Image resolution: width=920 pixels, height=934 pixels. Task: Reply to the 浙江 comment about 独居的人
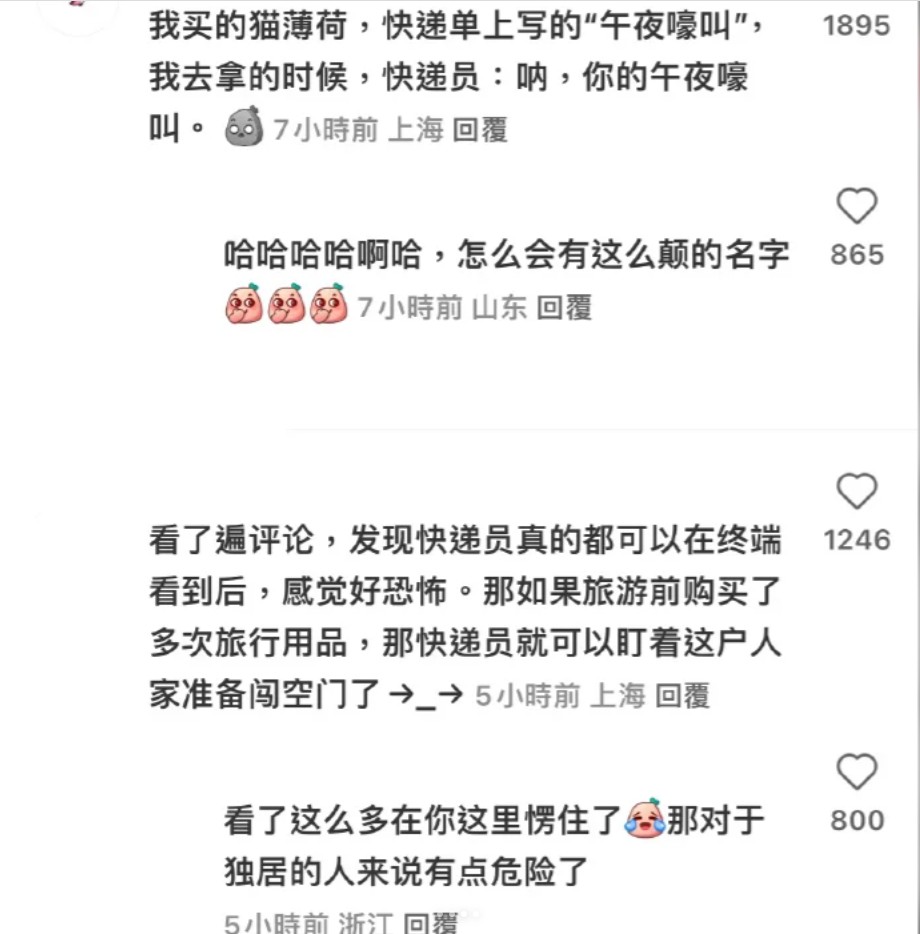[432, 922]
